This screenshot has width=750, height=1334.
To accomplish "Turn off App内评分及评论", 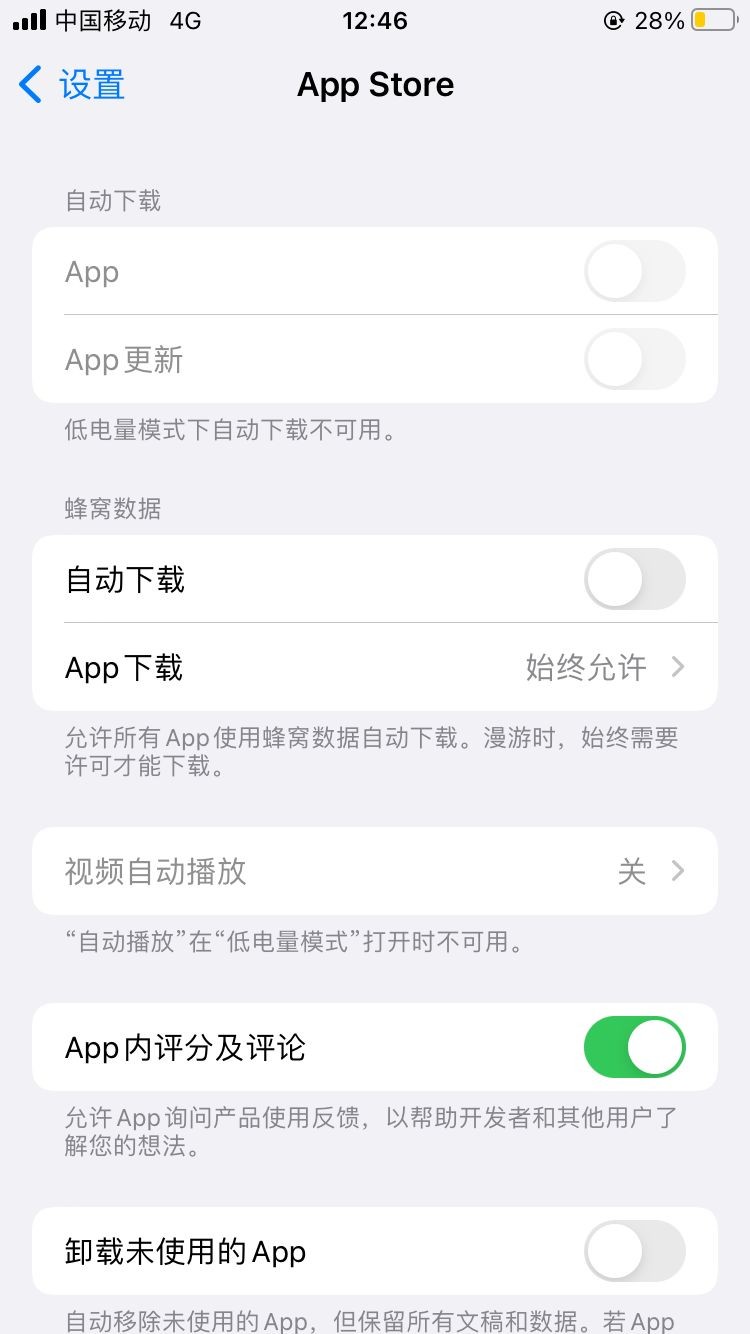I will click(634, 1047).
